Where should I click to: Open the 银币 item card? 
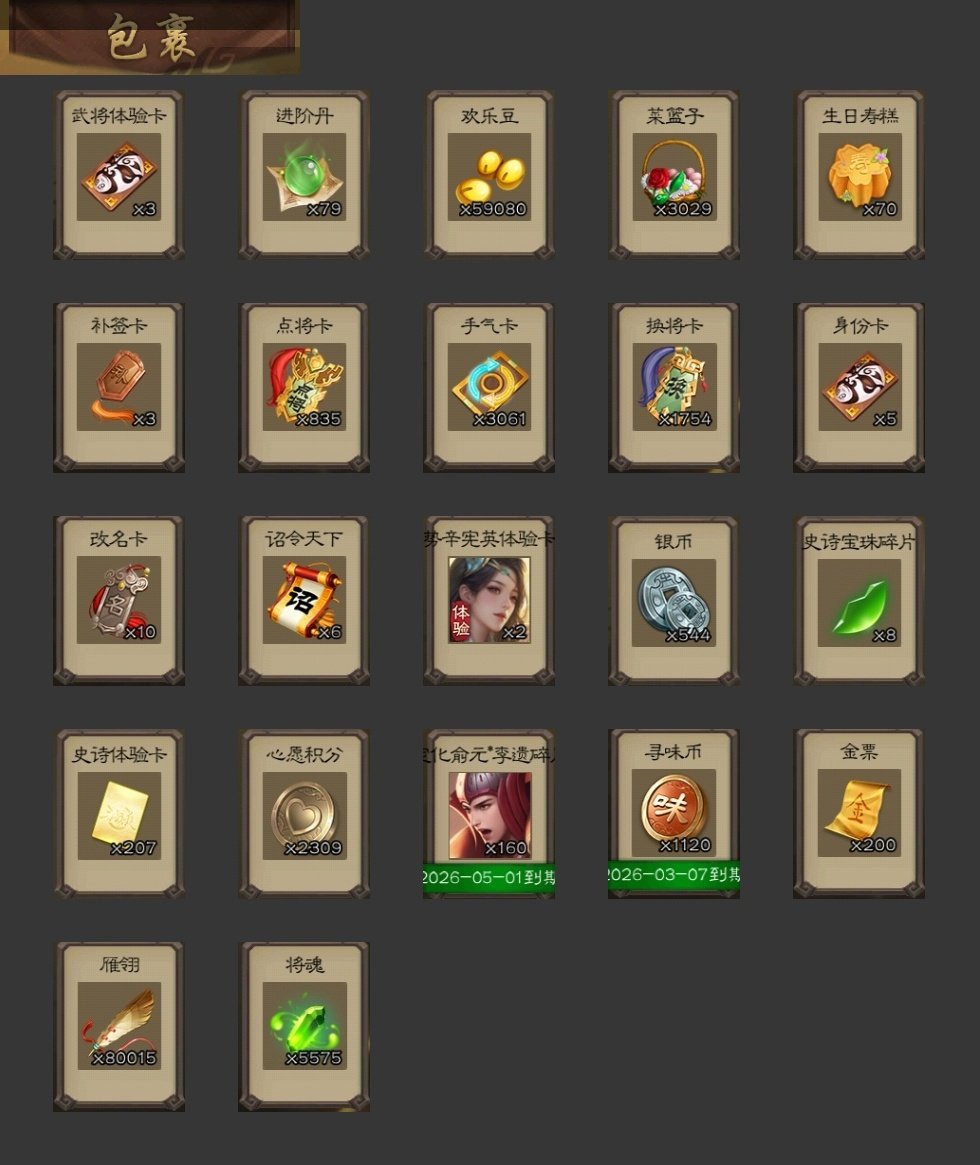(x=674, y=601)
